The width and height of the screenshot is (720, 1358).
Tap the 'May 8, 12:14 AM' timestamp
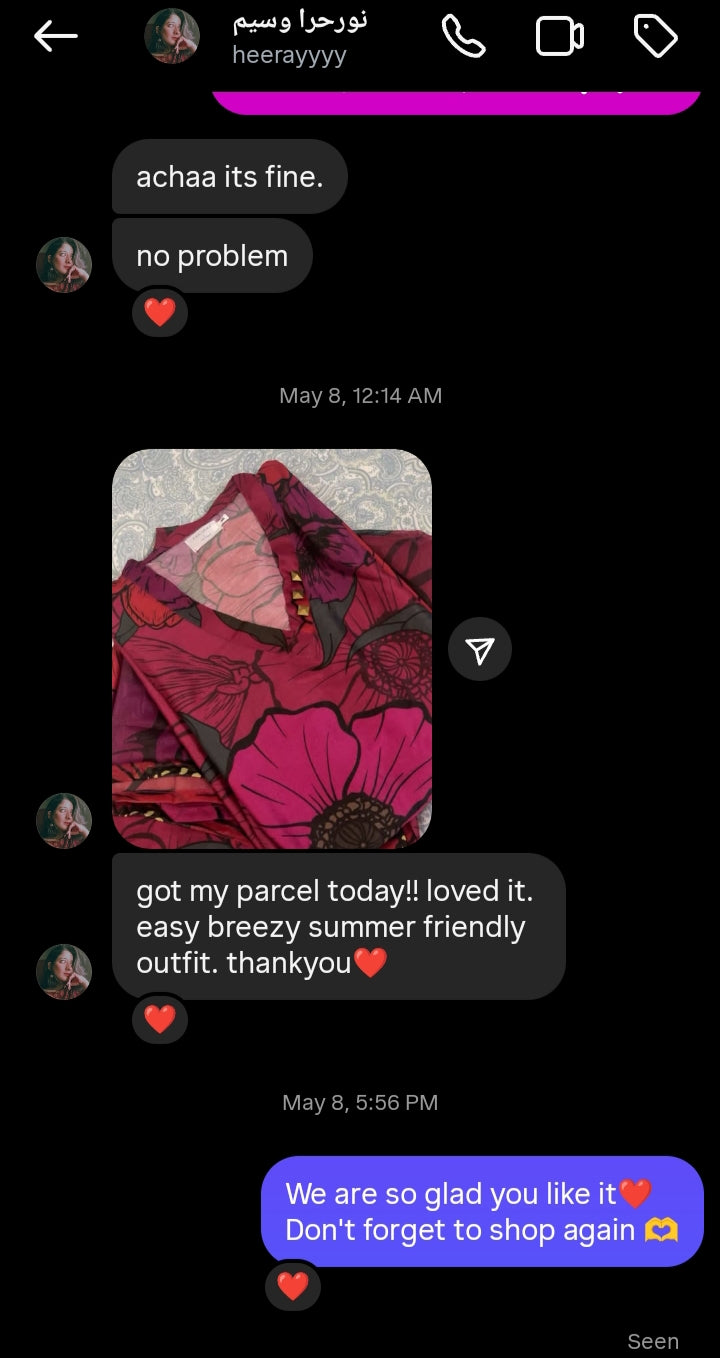[360, 395]
